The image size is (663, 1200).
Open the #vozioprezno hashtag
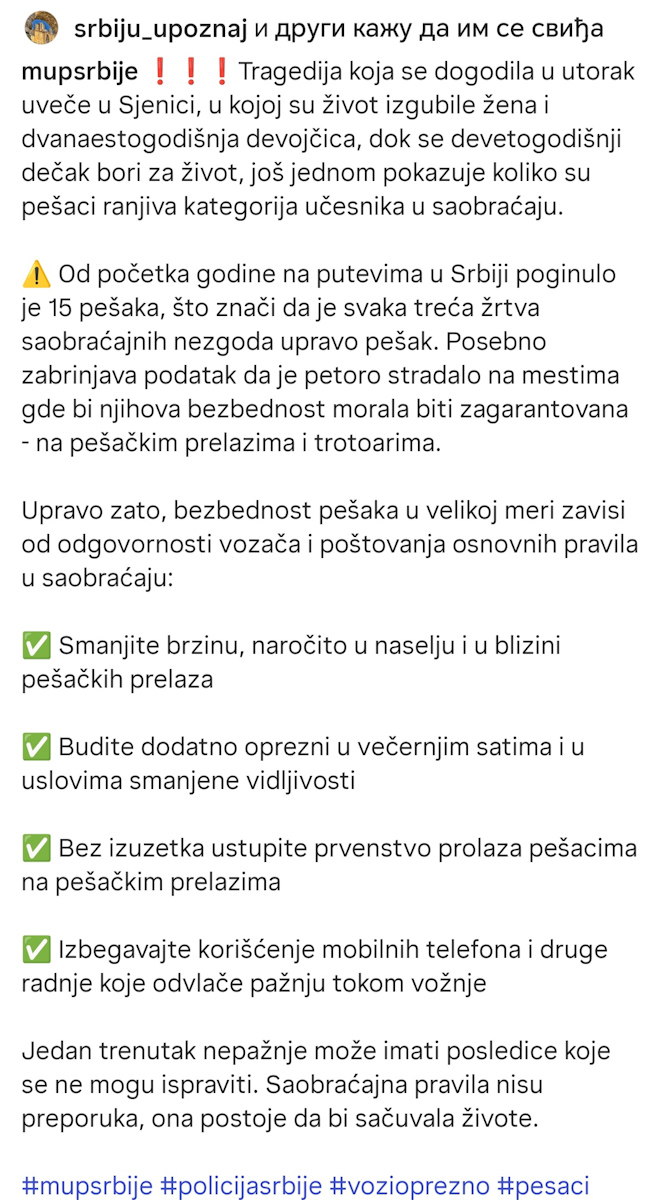(410, 1185)
